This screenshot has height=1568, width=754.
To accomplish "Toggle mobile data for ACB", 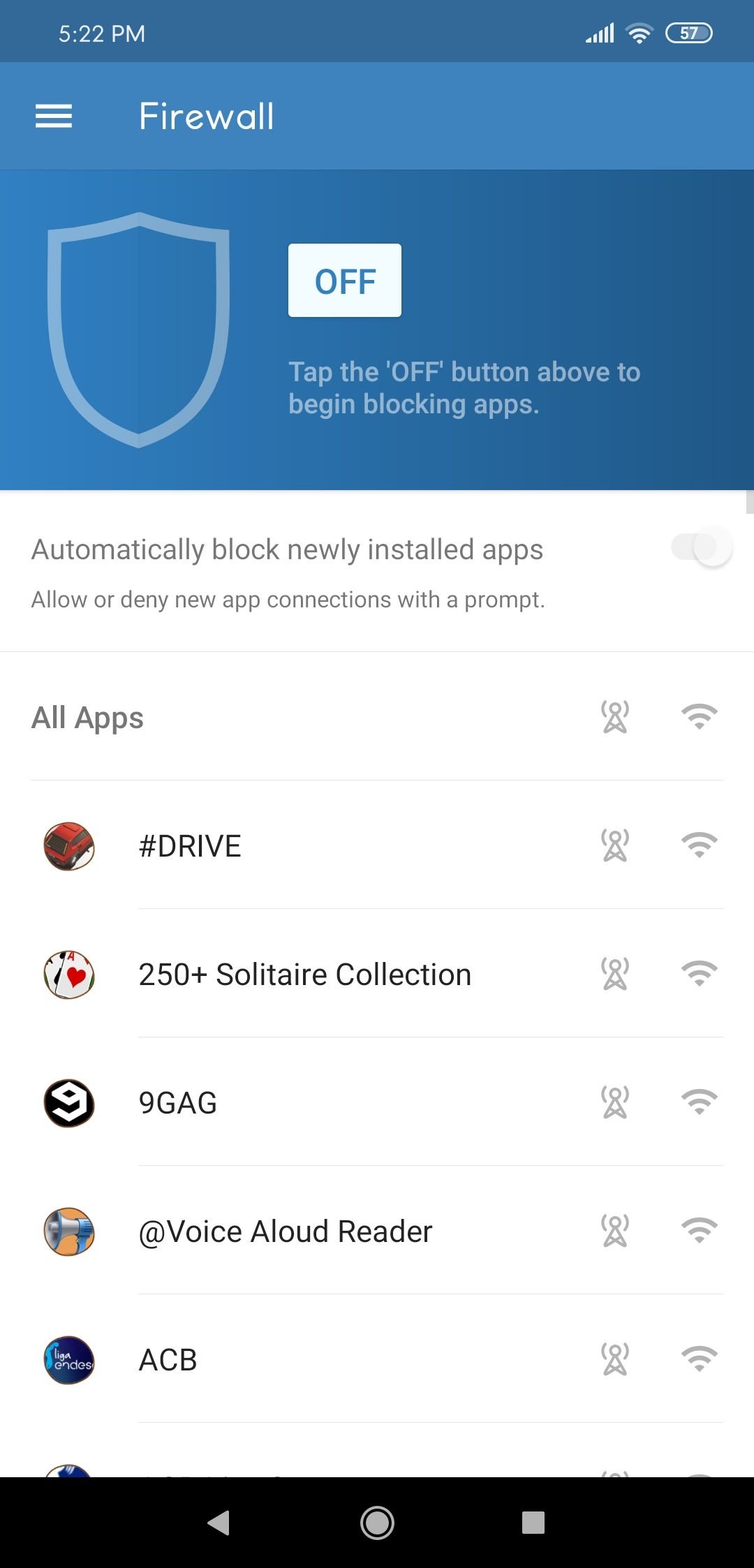I will tap(615, 1359).
